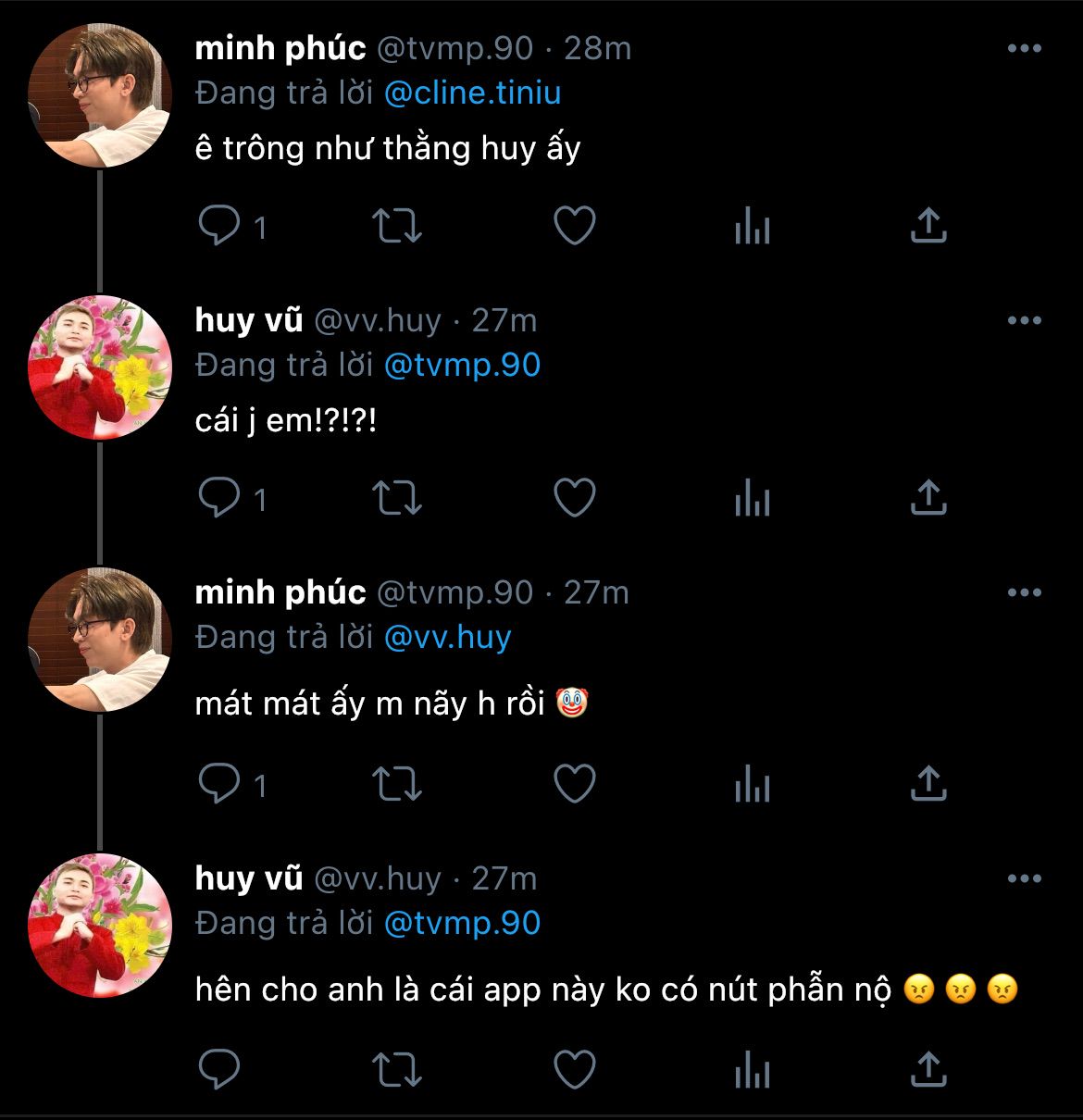The height and width of the screenshot is (1120, 1083).
Task: Open more options on the "nút phẫn nộ" tweet
Action: tap(1024, 878)
